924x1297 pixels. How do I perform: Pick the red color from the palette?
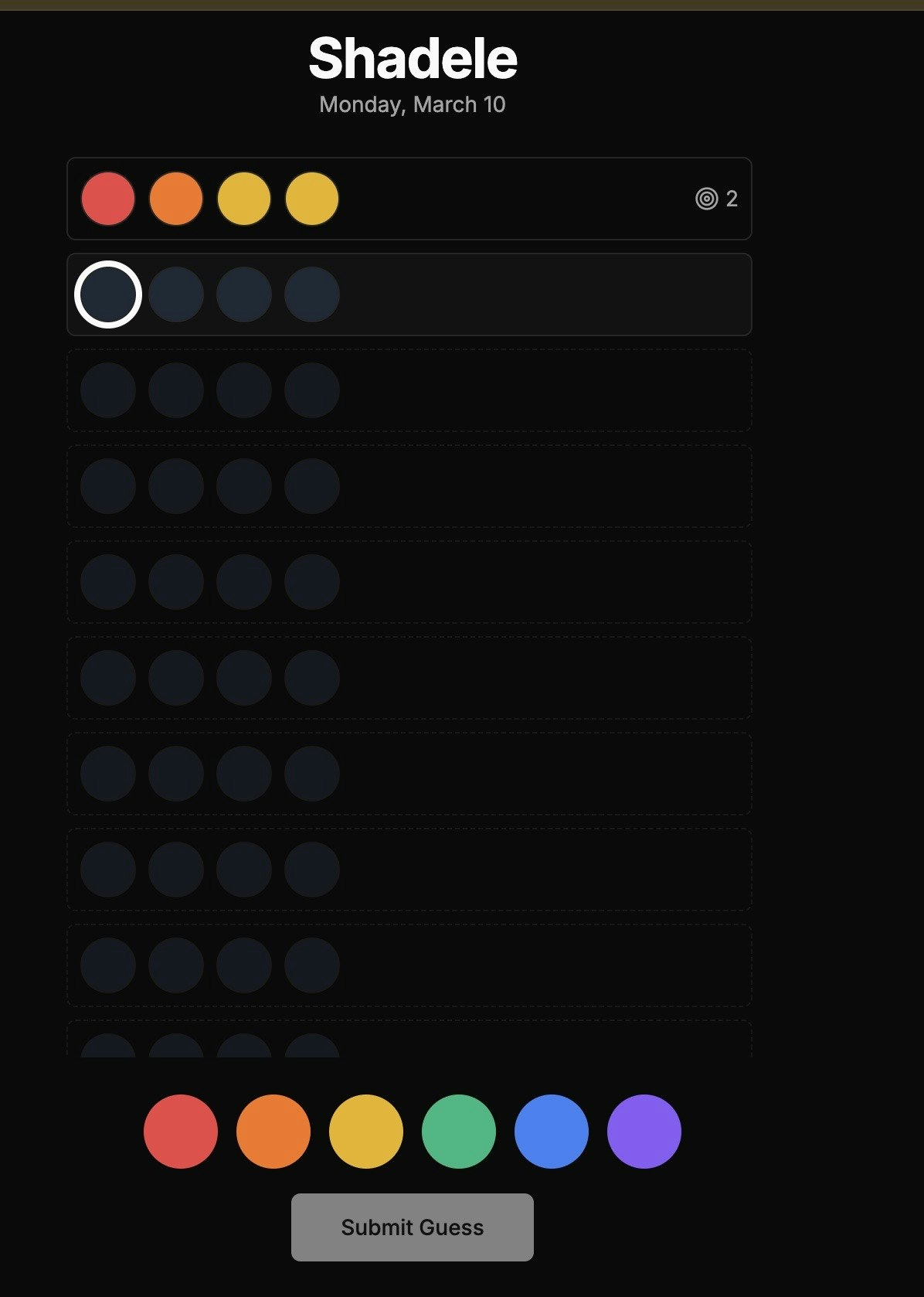[x=181, y=1131]
